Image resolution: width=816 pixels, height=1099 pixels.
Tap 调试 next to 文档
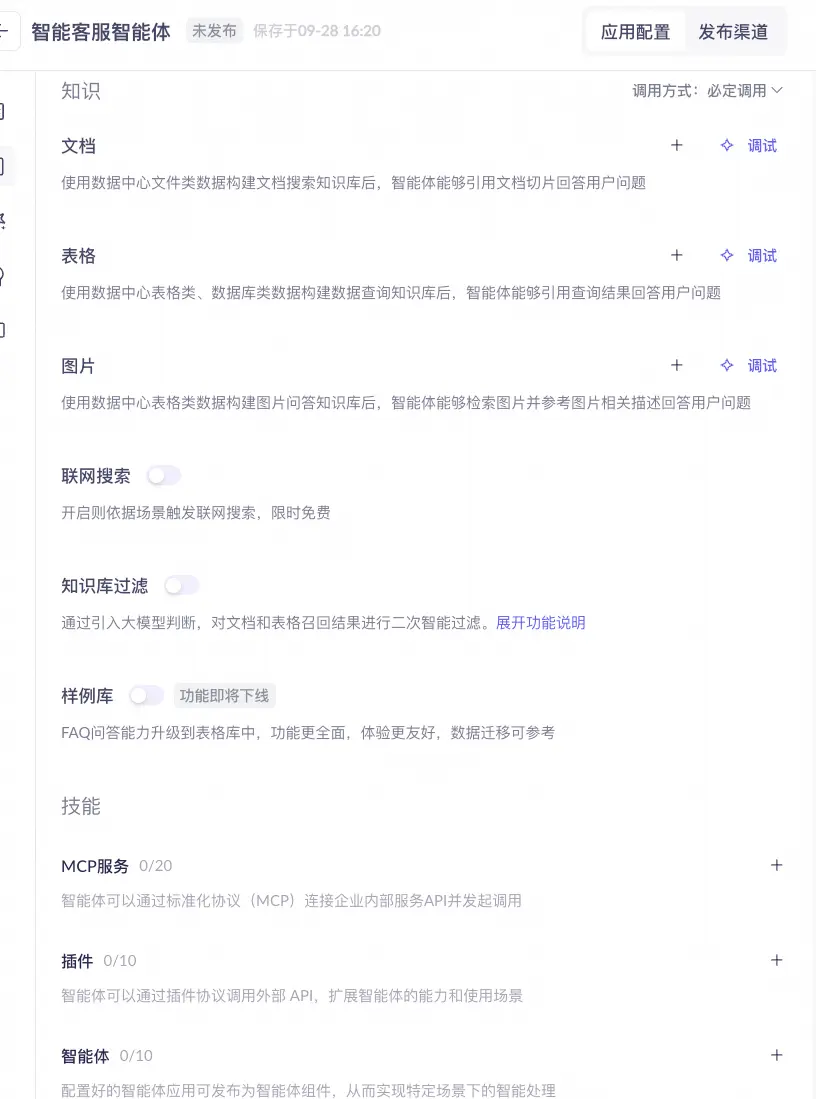point(749,146)
